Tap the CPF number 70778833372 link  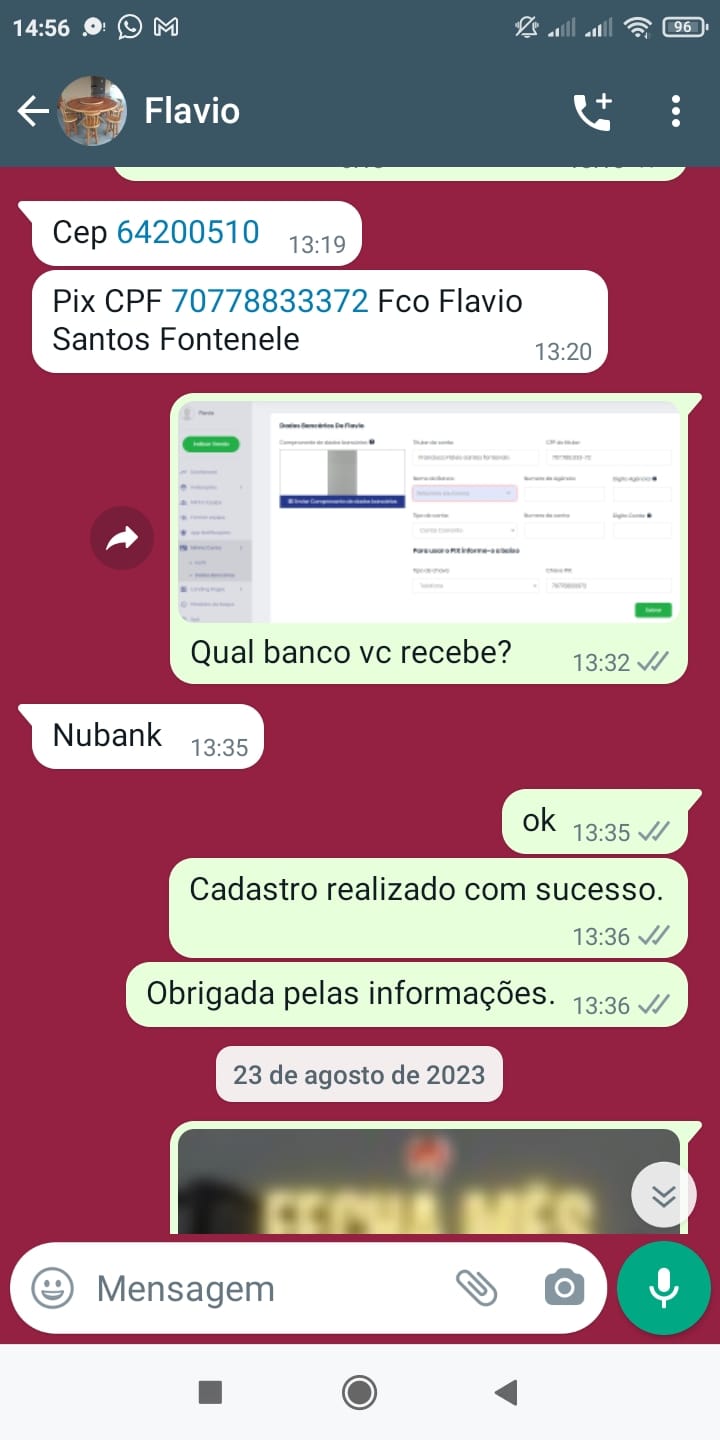269,301
